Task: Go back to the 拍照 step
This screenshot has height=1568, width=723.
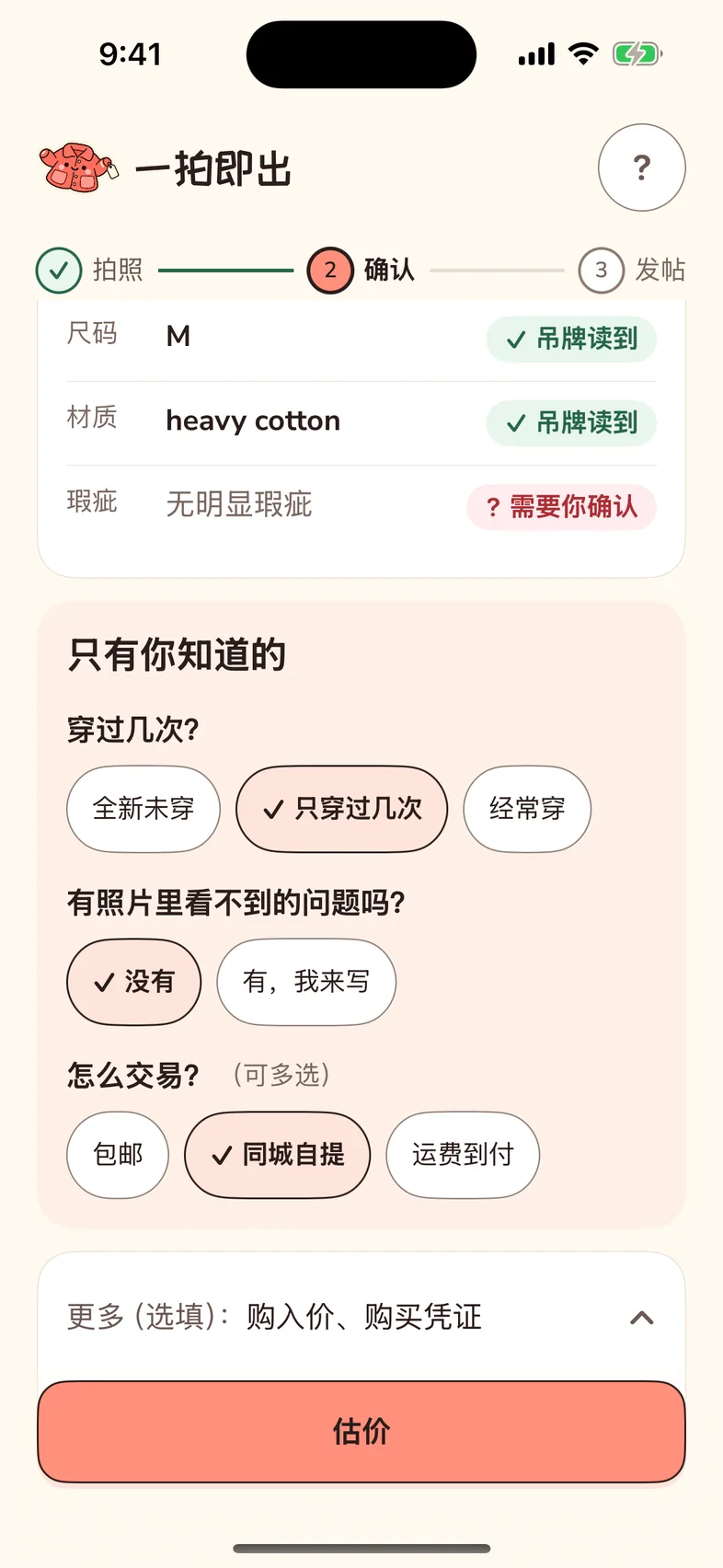Action: pyautogui.click(x=90, y=270)
